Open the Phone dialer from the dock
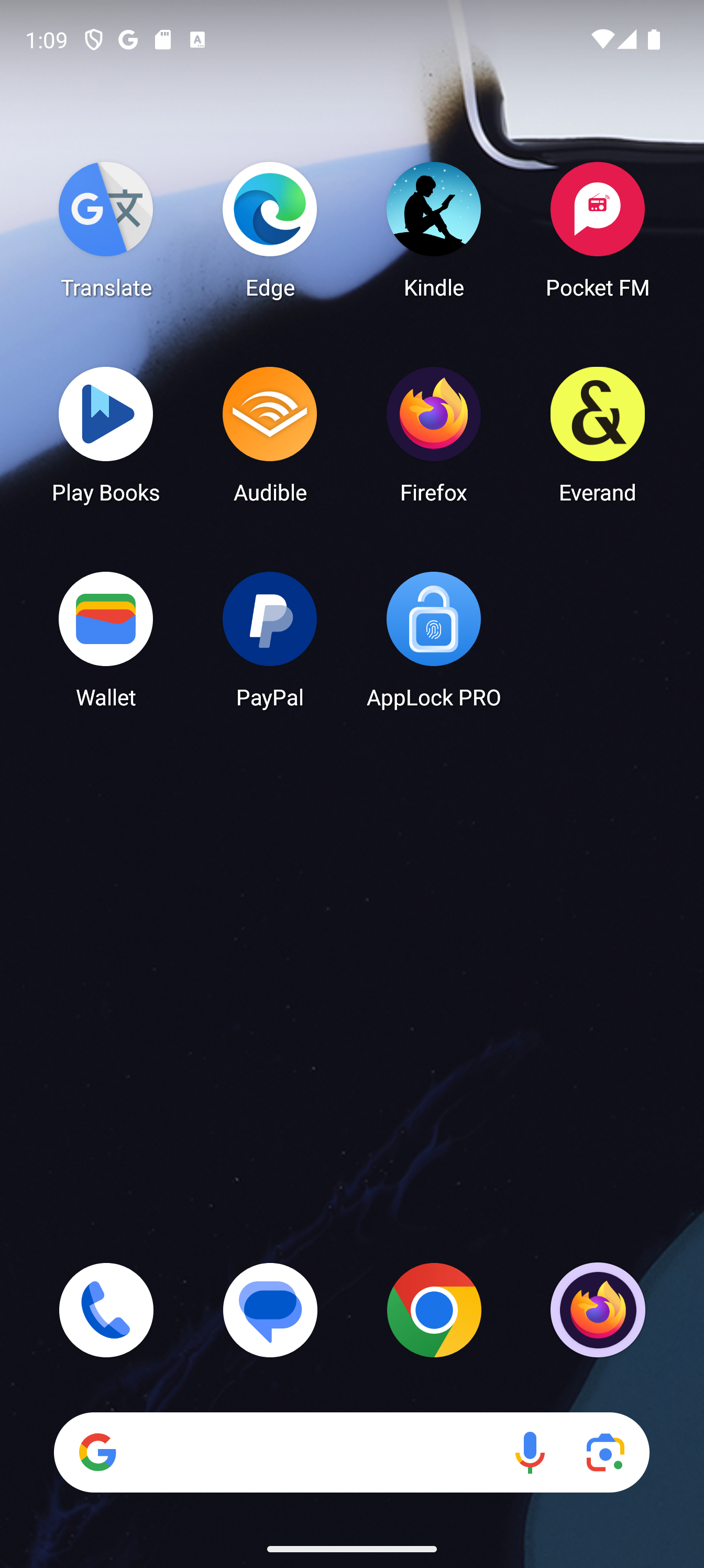This screenshot has width=704, height=1568. pos(105,1311)
